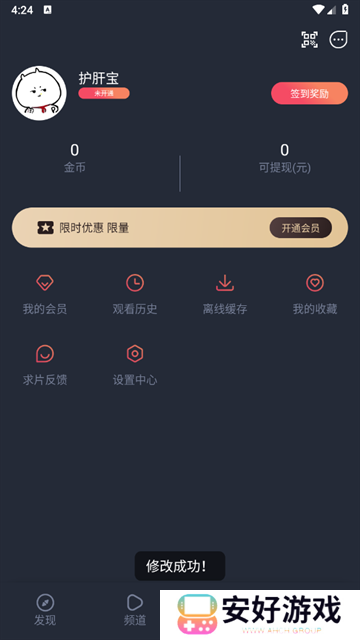
Task: Open 求片反馈 feedback
Action: pos(45,365)
